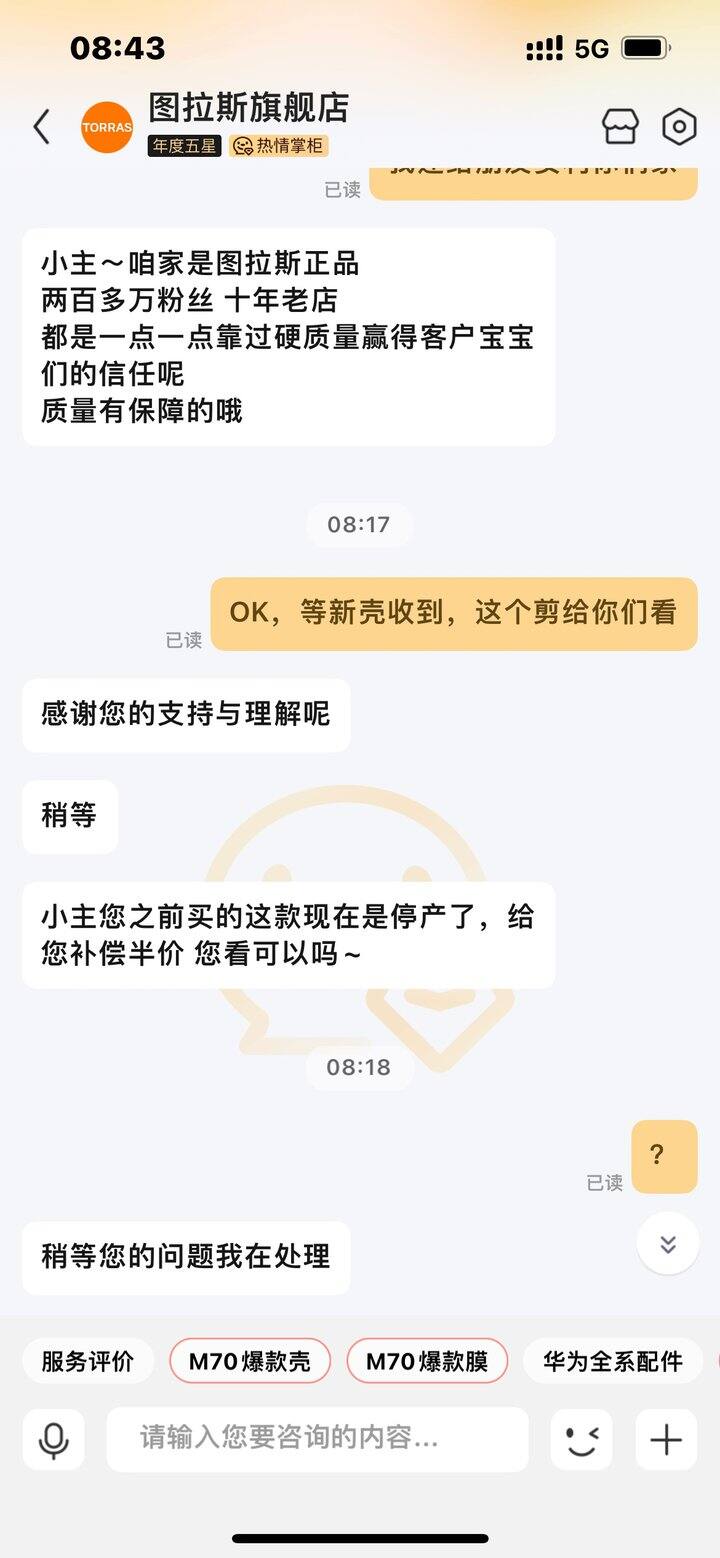720x1558 pixels.
Task: Open 图拉斯旗舰店 store avatar
Action: click(107, 128)
